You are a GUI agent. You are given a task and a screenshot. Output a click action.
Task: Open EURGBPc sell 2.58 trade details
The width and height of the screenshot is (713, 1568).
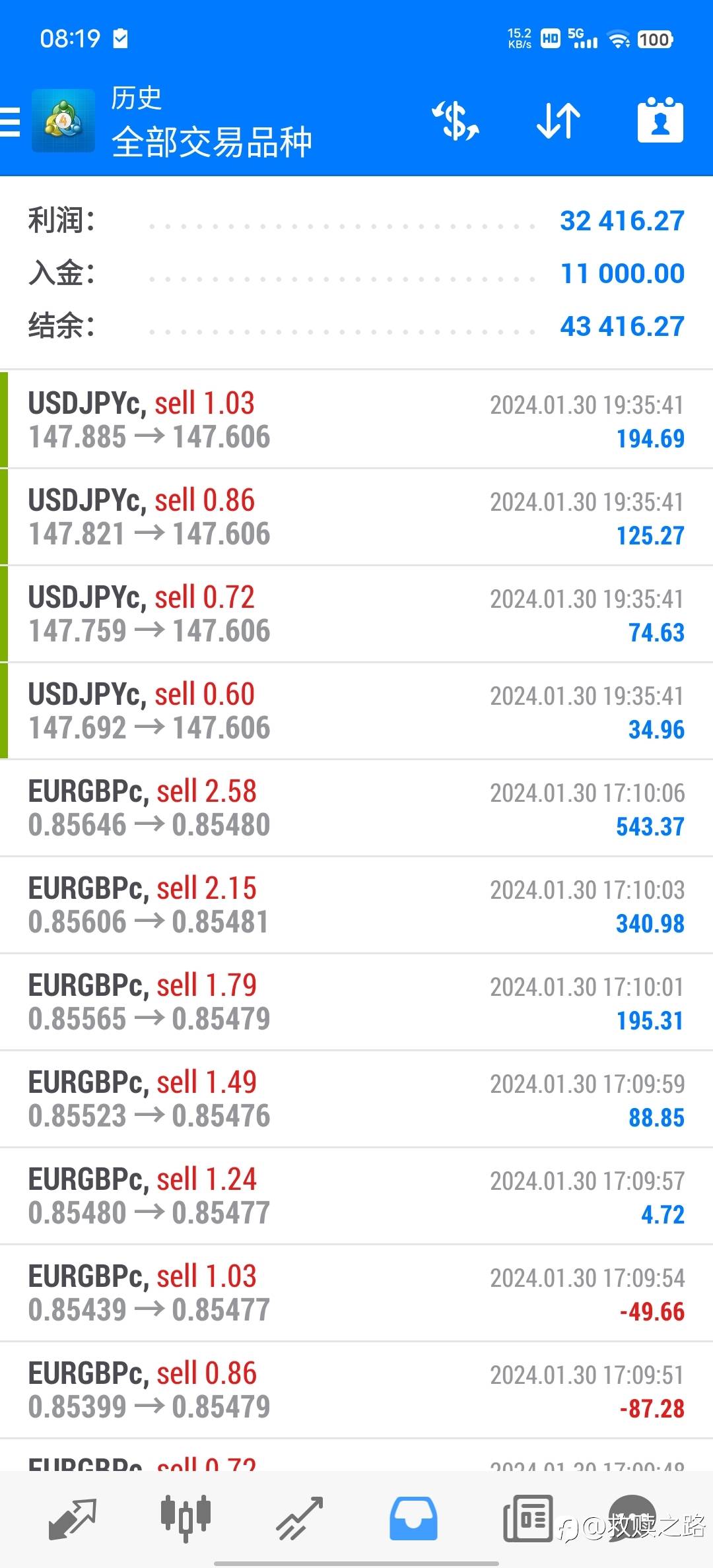356,808
